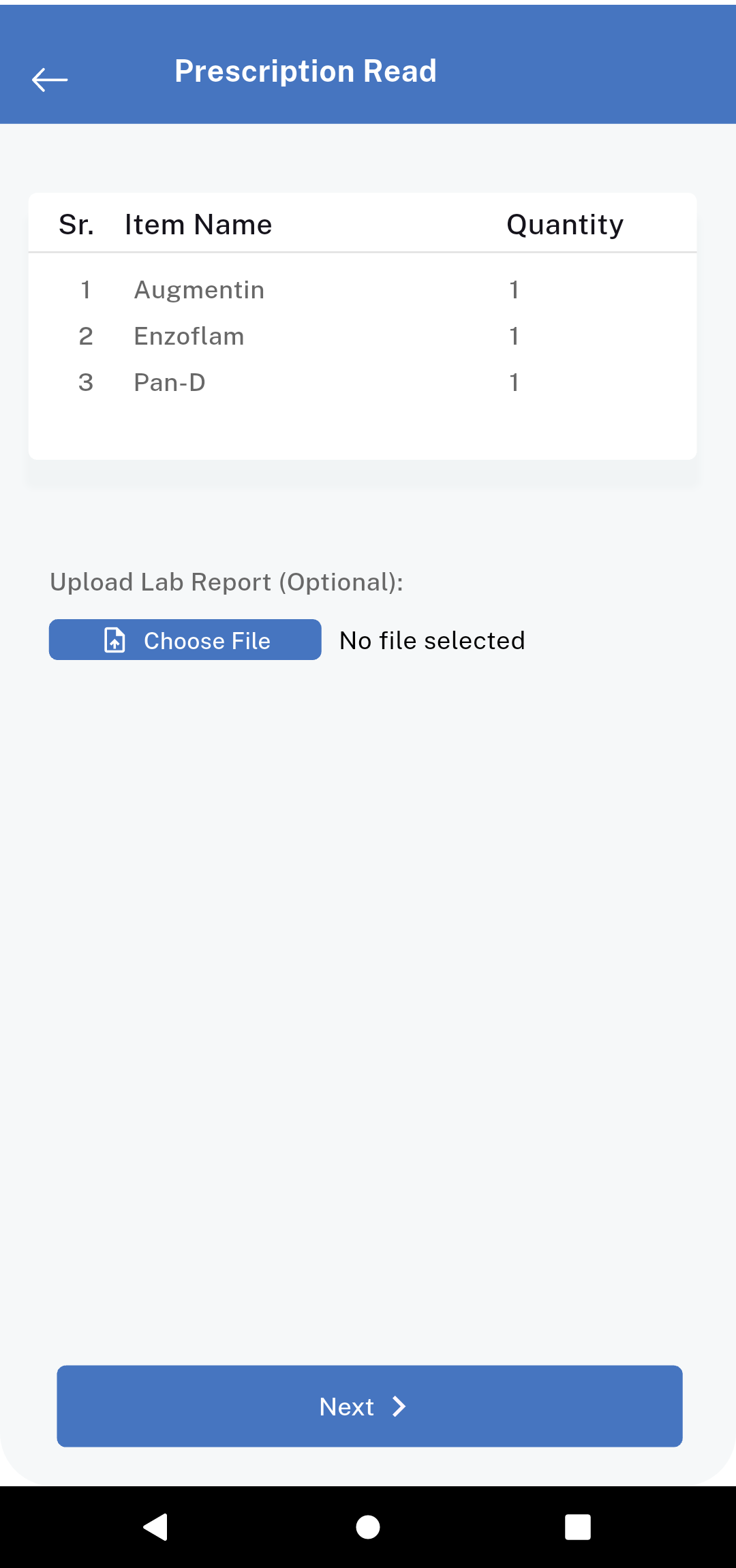The image size is (736, 1568).
Task: Click the Pan-D medicine entry
Action: pyautogui.click(x=168, y=381)
